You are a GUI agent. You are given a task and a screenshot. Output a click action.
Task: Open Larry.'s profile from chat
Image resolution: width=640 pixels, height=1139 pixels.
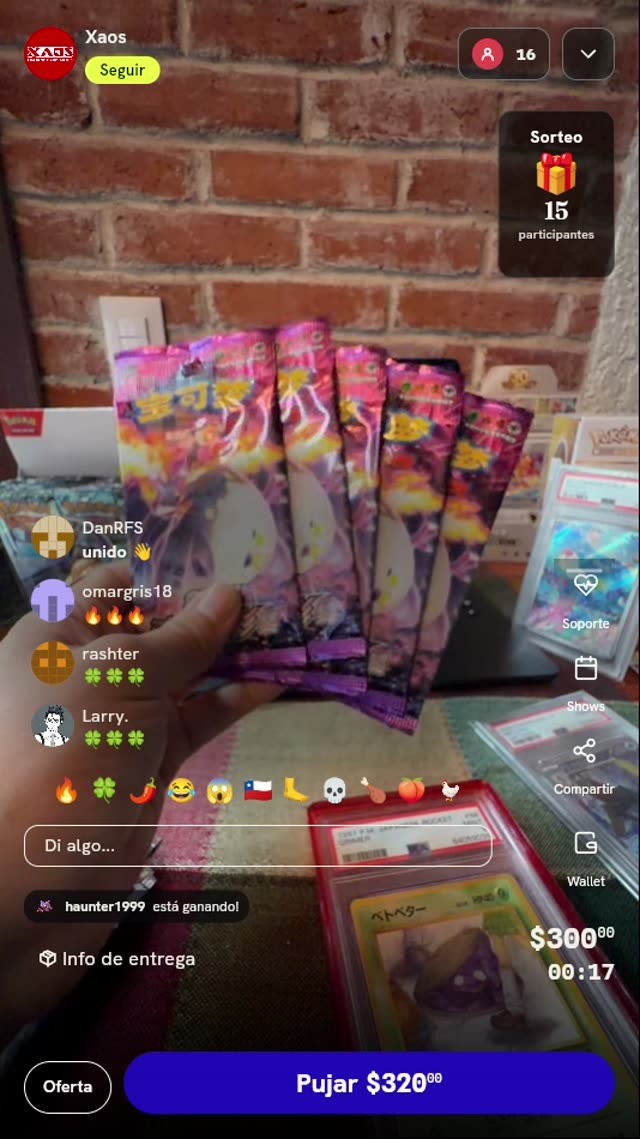pyautogui.click(x=53, y=725)
